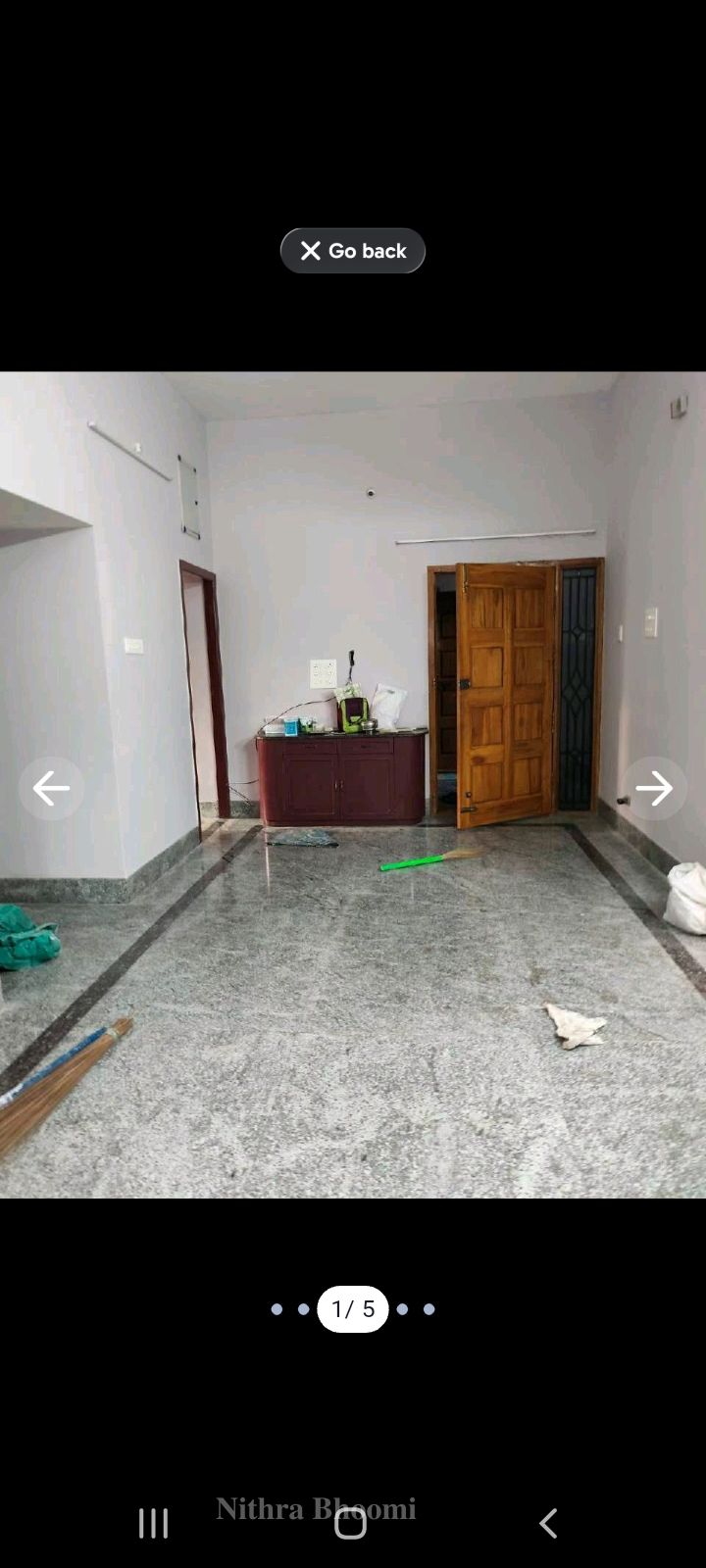The height and width of the screenshot is (1568, 706).
Task: Show the next photo with the right arrow
Action: (x=654, y=788)
